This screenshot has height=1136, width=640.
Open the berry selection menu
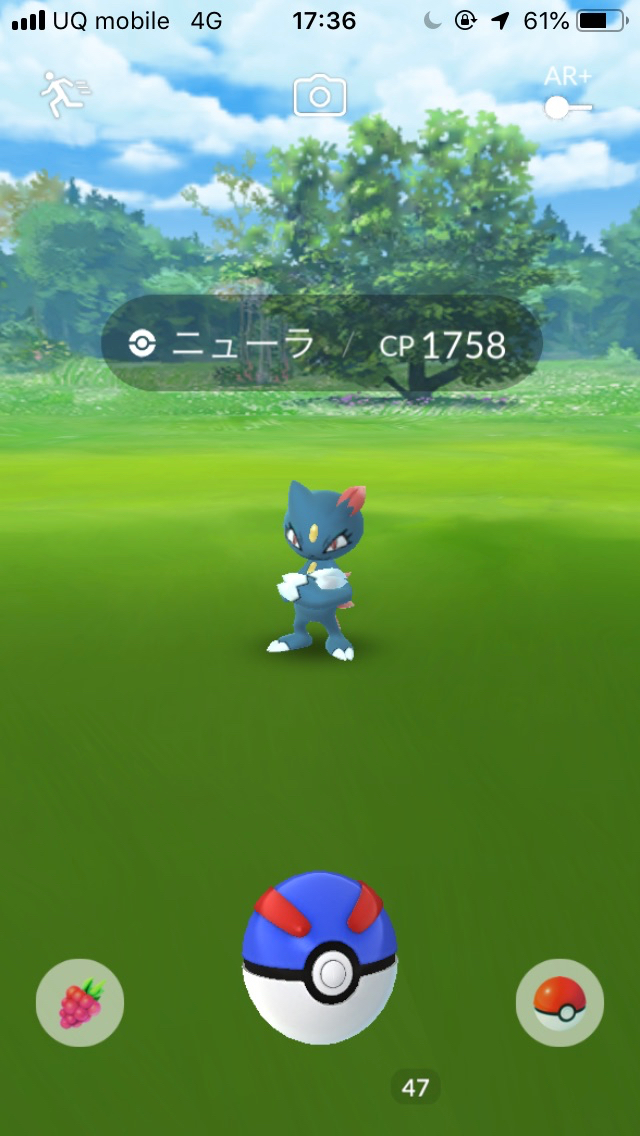(x=80, y=1003)
